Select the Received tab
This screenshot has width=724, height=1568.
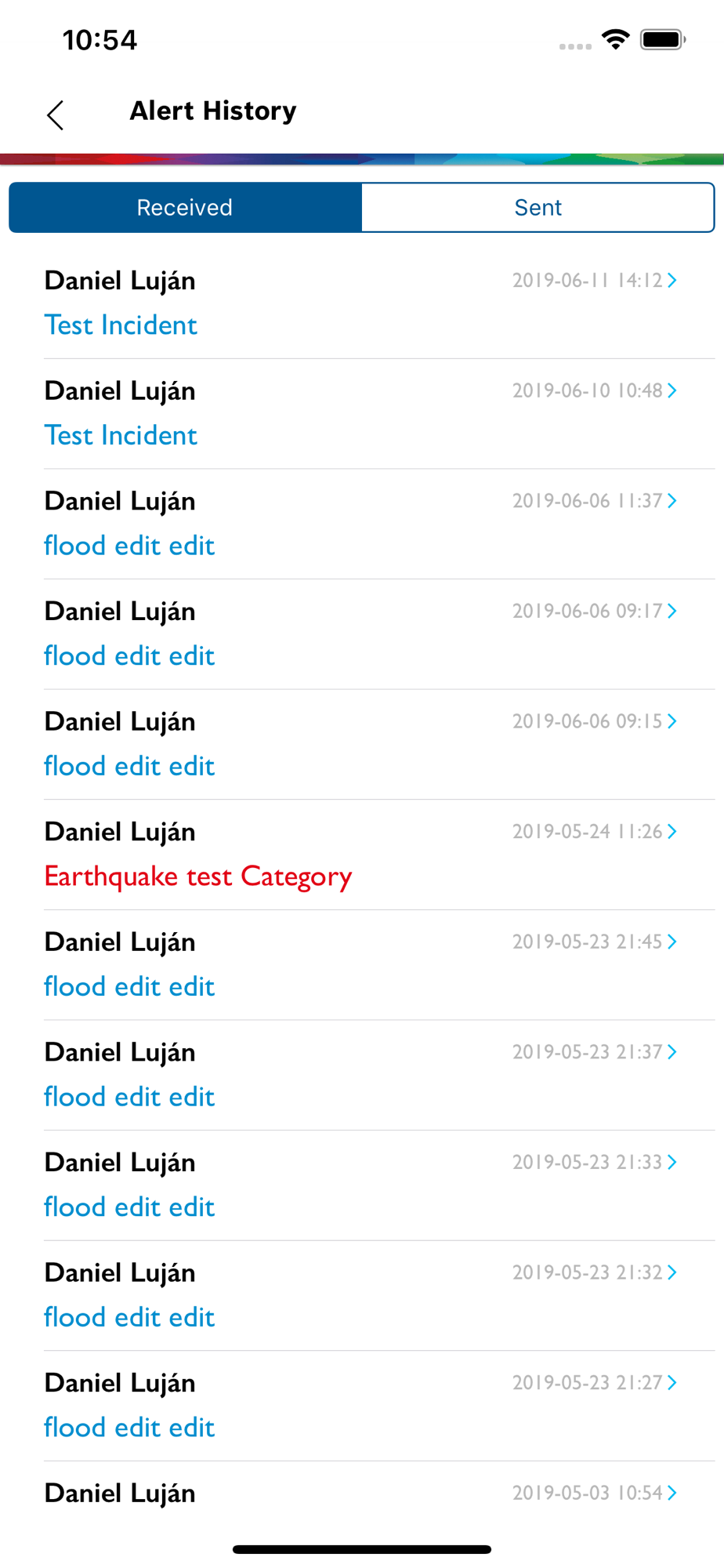pos(185,208)
